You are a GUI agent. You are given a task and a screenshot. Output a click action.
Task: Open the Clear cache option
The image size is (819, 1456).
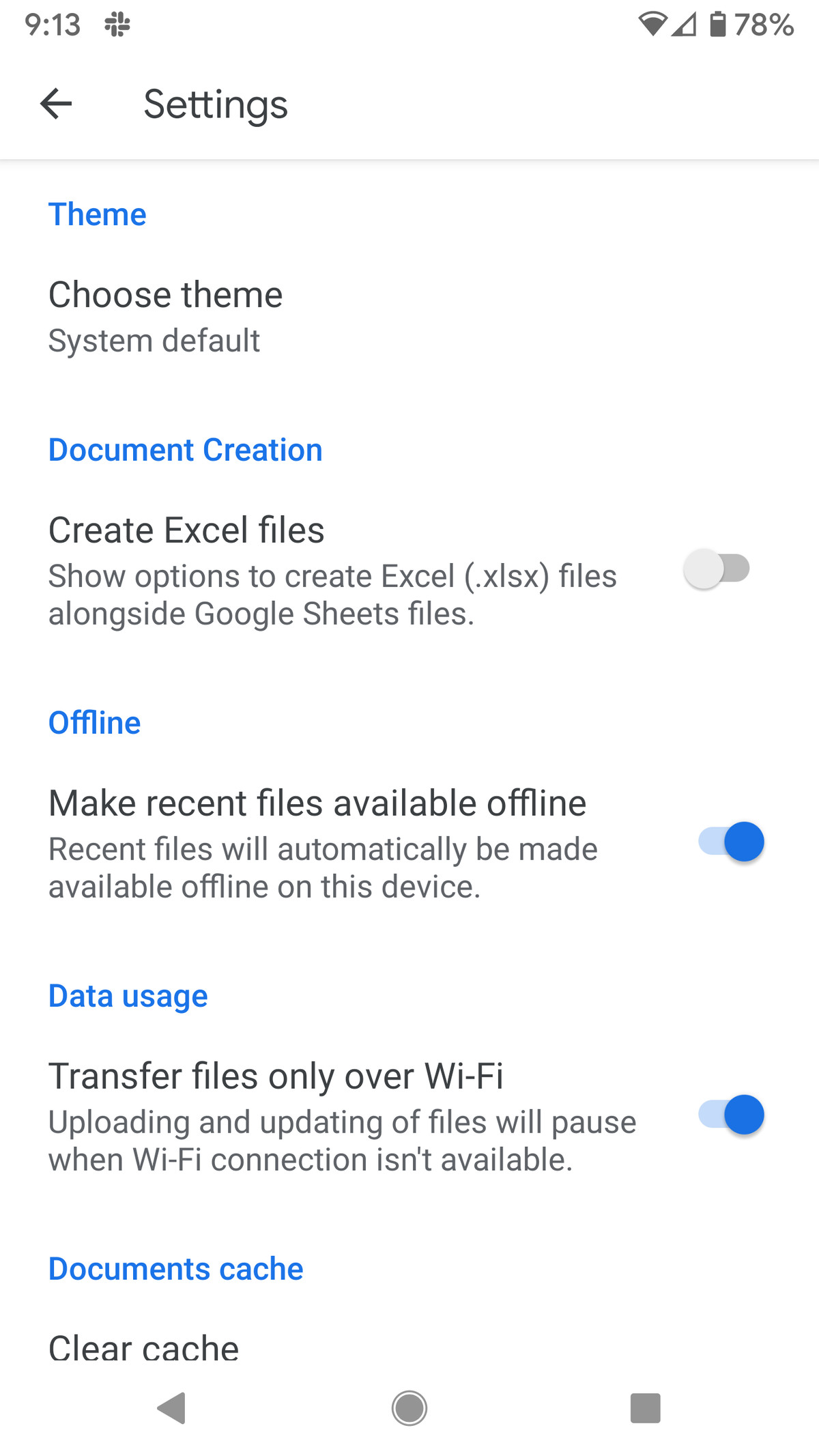[x=144, y=1347]
